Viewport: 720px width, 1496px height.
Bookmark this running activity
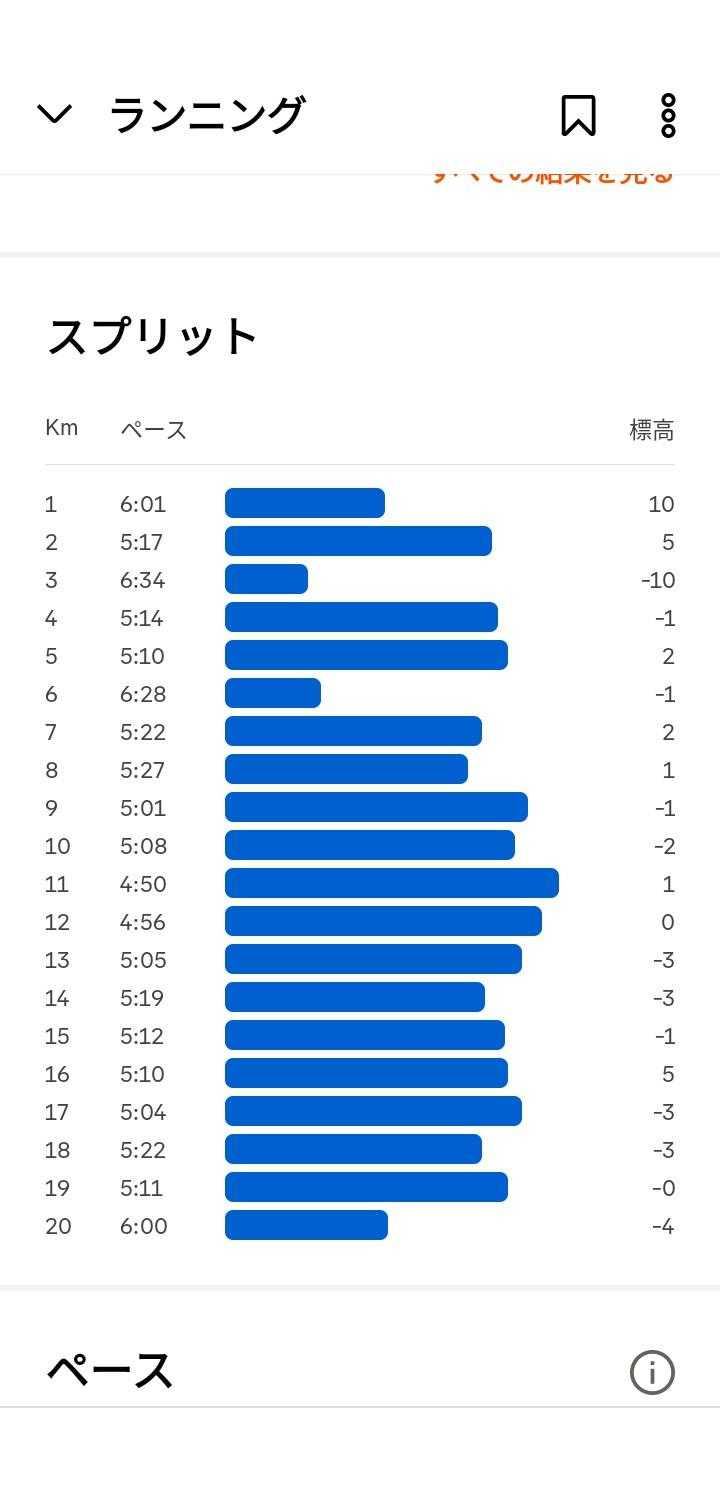(578, 116)
